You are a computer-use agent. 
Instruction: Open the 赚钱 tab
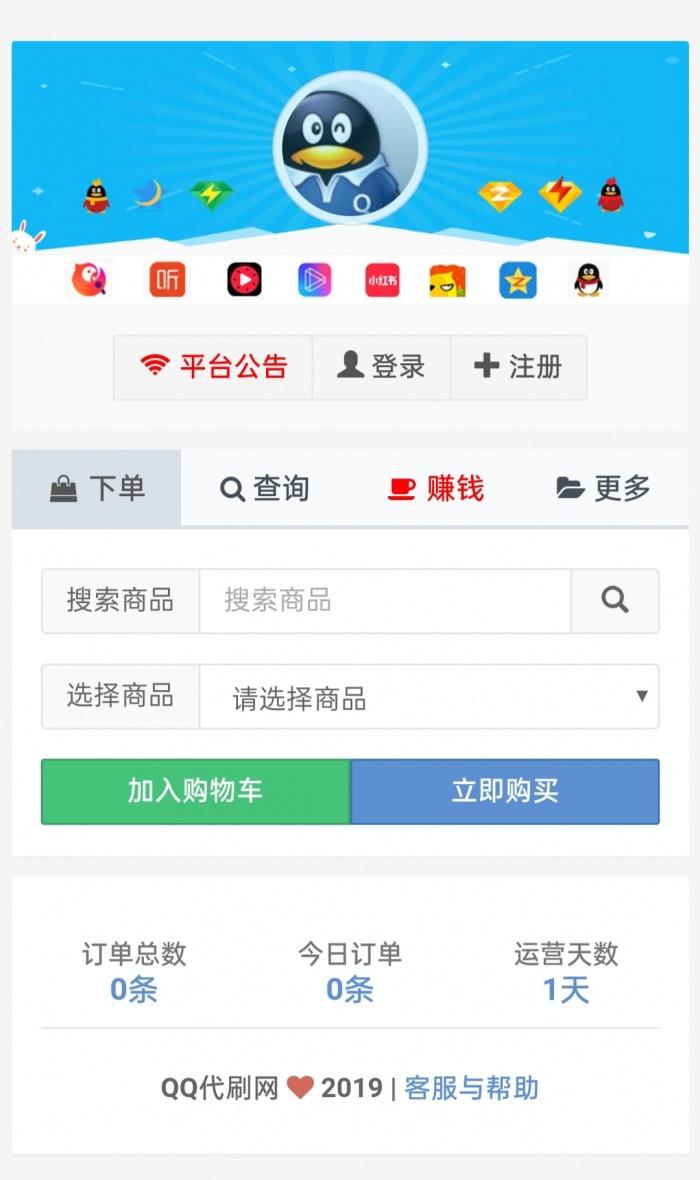435,488
